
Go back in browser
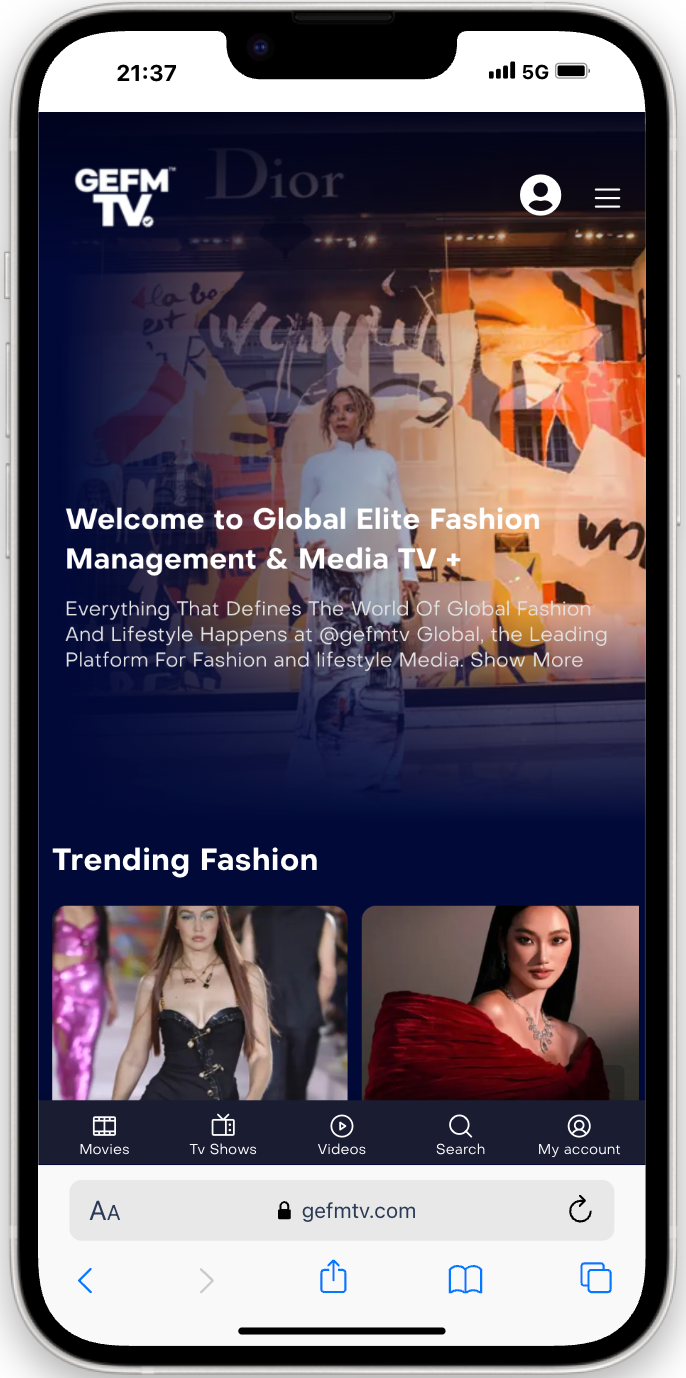pos(86,1279)
